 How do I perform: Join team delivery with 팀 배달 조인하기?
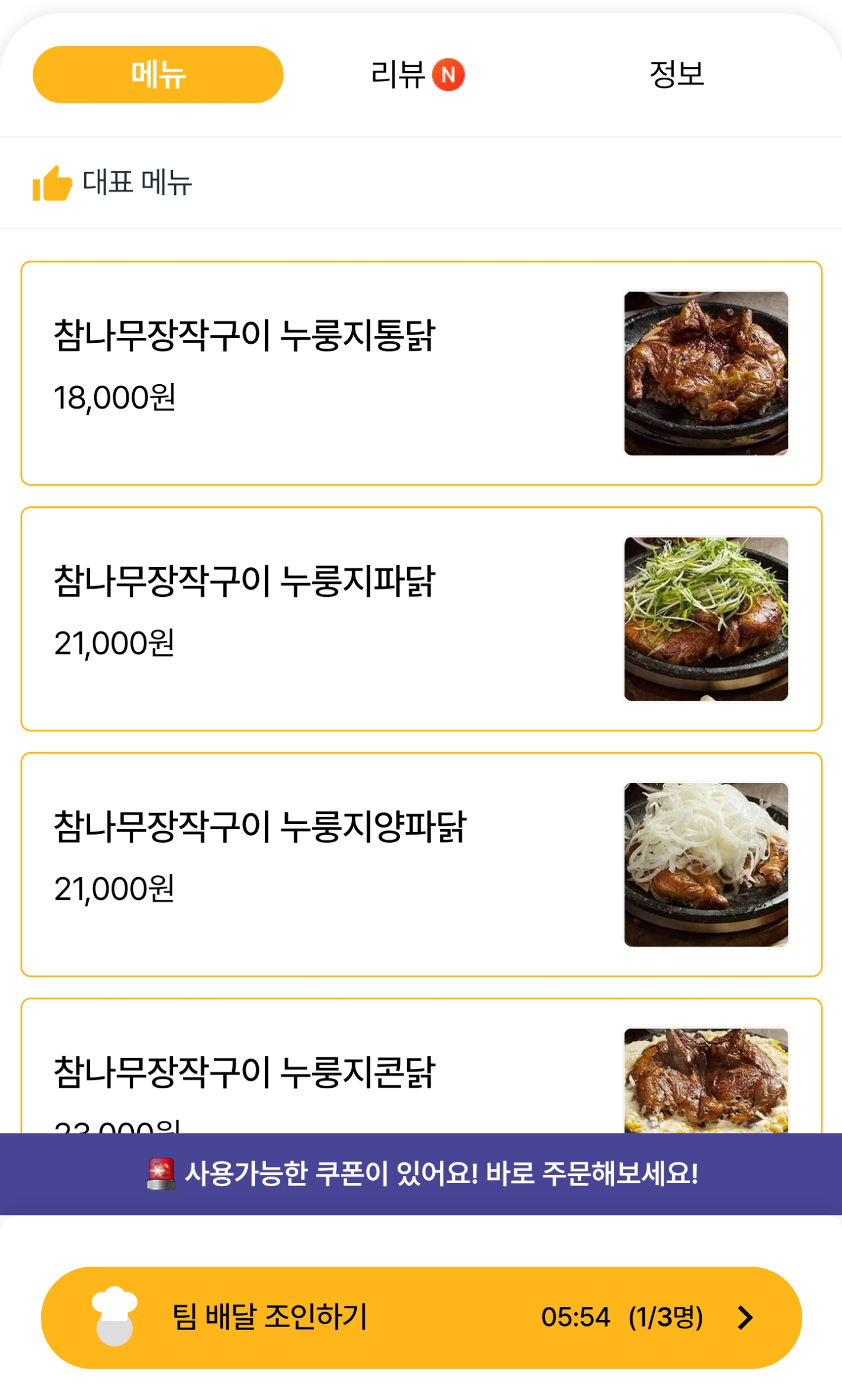(421, 1317)
